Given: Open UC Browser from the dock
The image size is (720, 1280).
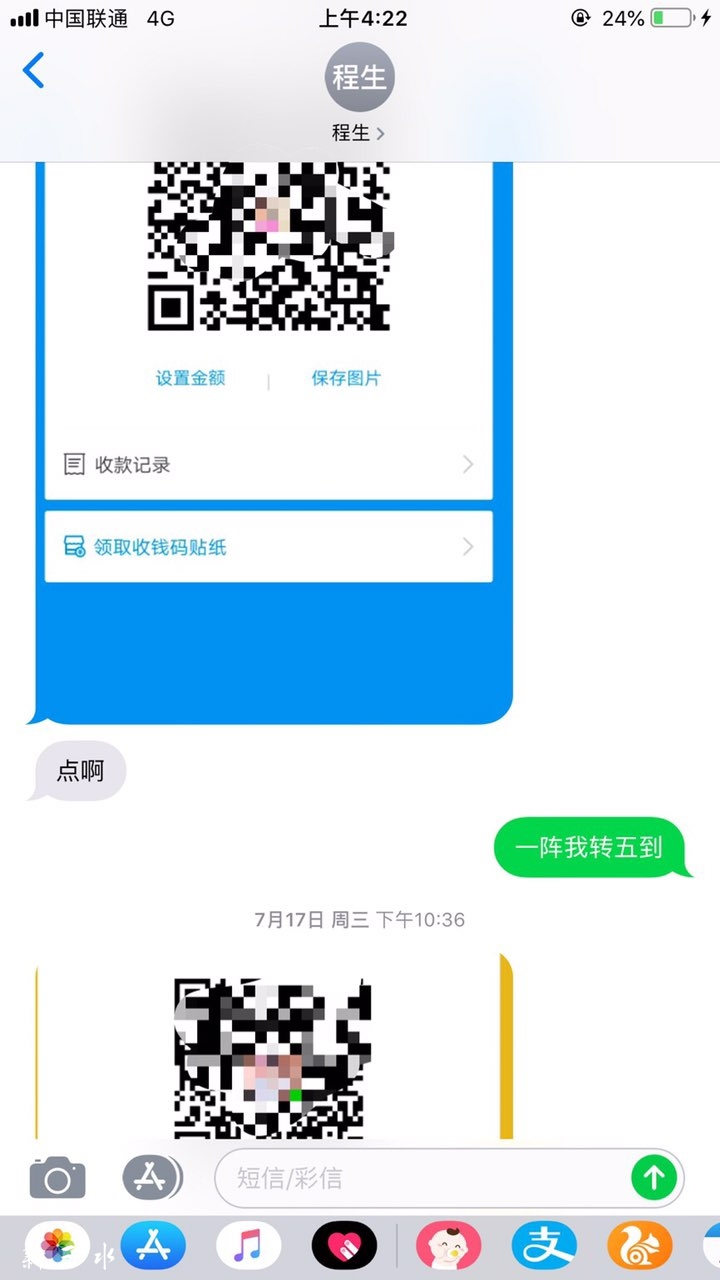Looking at the screenshot, I should coord(640,1244).
